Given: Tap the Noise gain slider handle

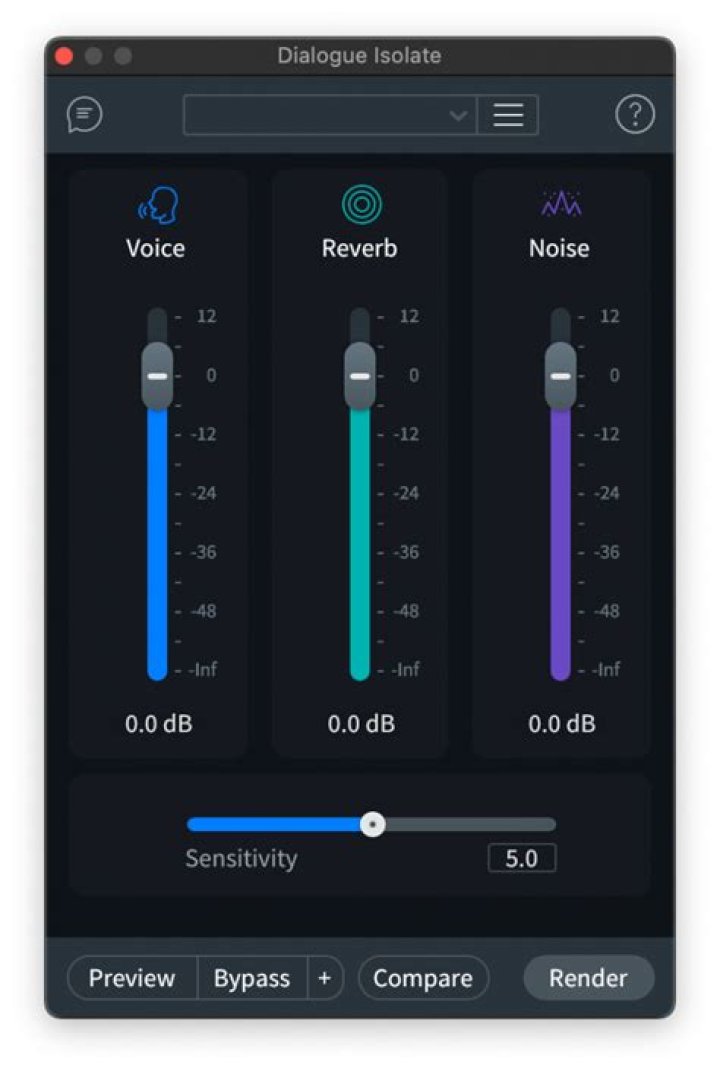Looking at the screenshot, I should 561,376.
